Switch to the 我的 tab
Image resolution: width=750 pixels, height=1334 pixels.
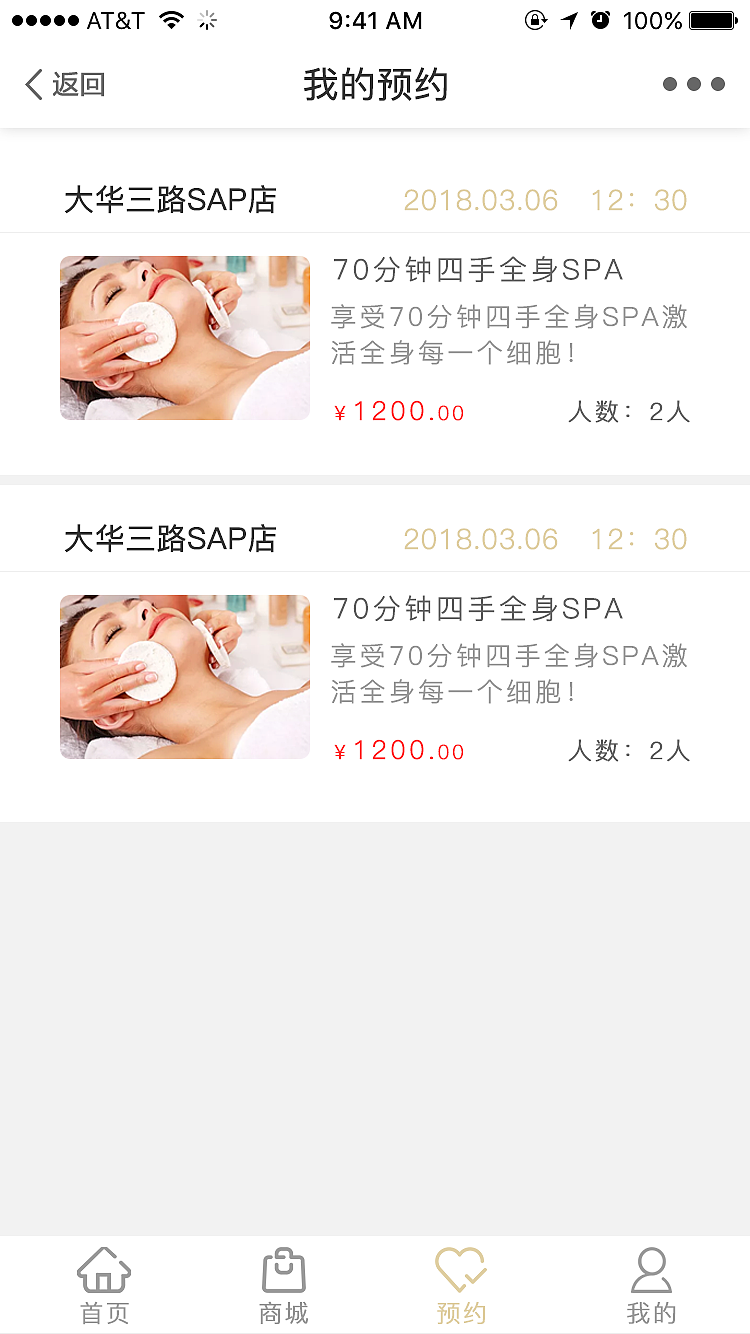click(651, 1285)
